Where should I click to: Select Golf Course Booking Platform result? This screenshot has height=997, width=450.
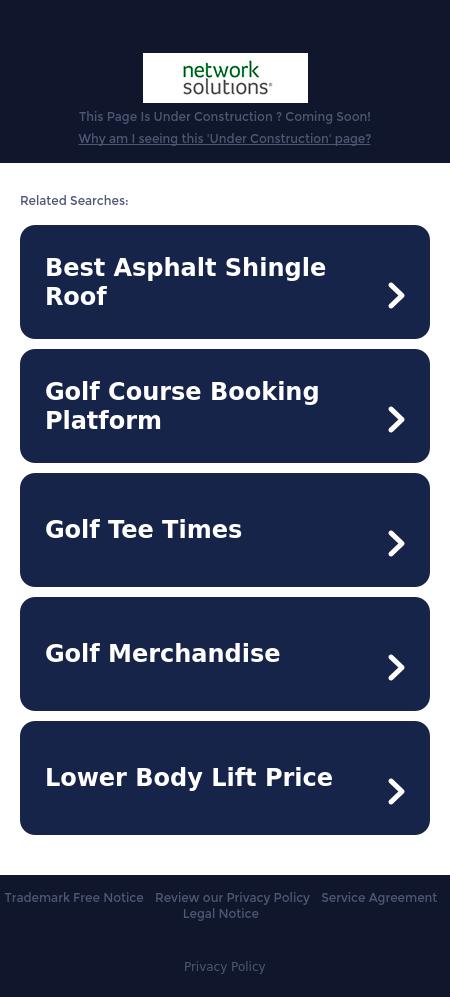[225, 406]
